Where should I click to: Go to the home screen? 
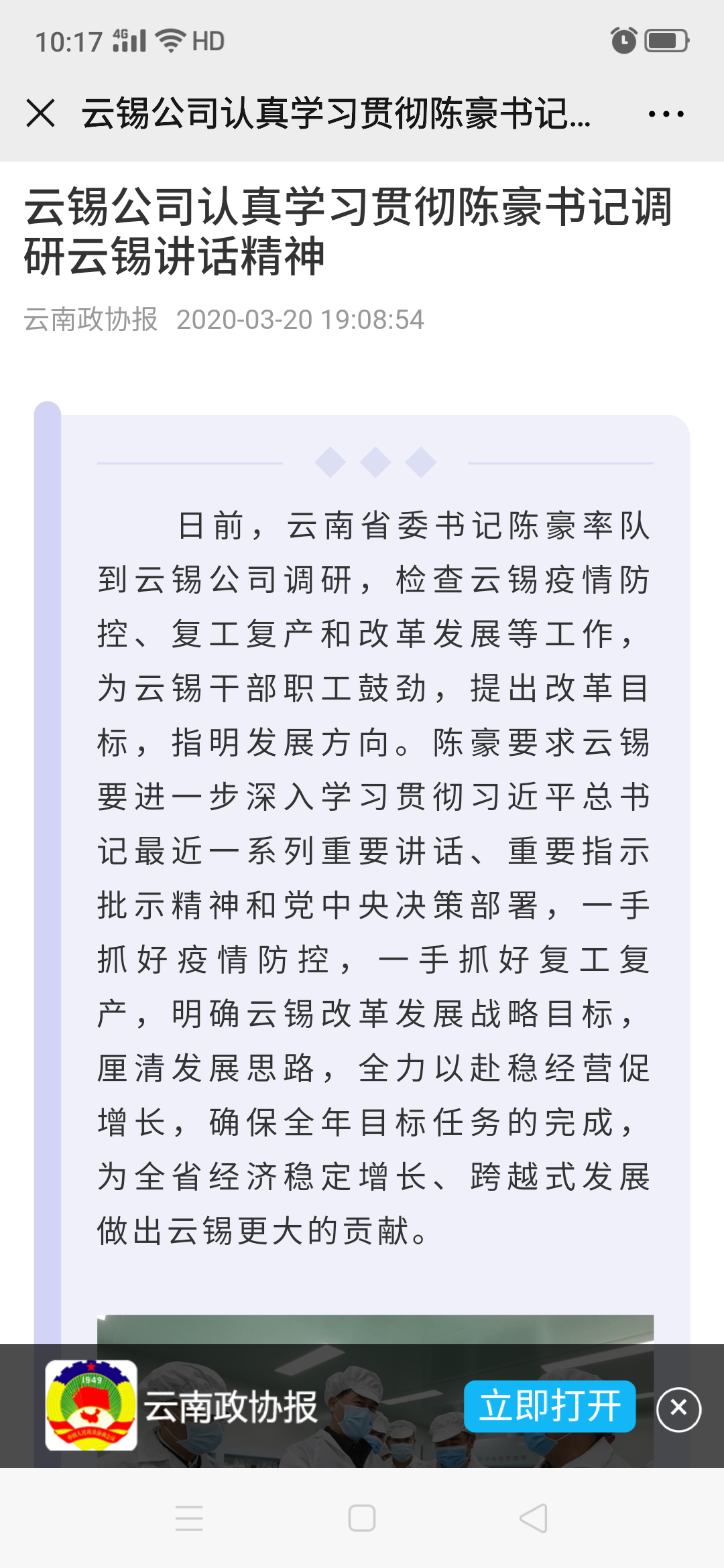[x=362, y=1518]
